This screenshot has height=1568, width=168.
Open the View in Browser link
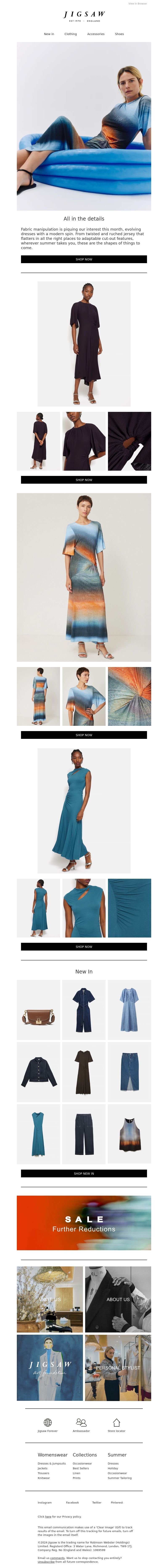point(137,4)
